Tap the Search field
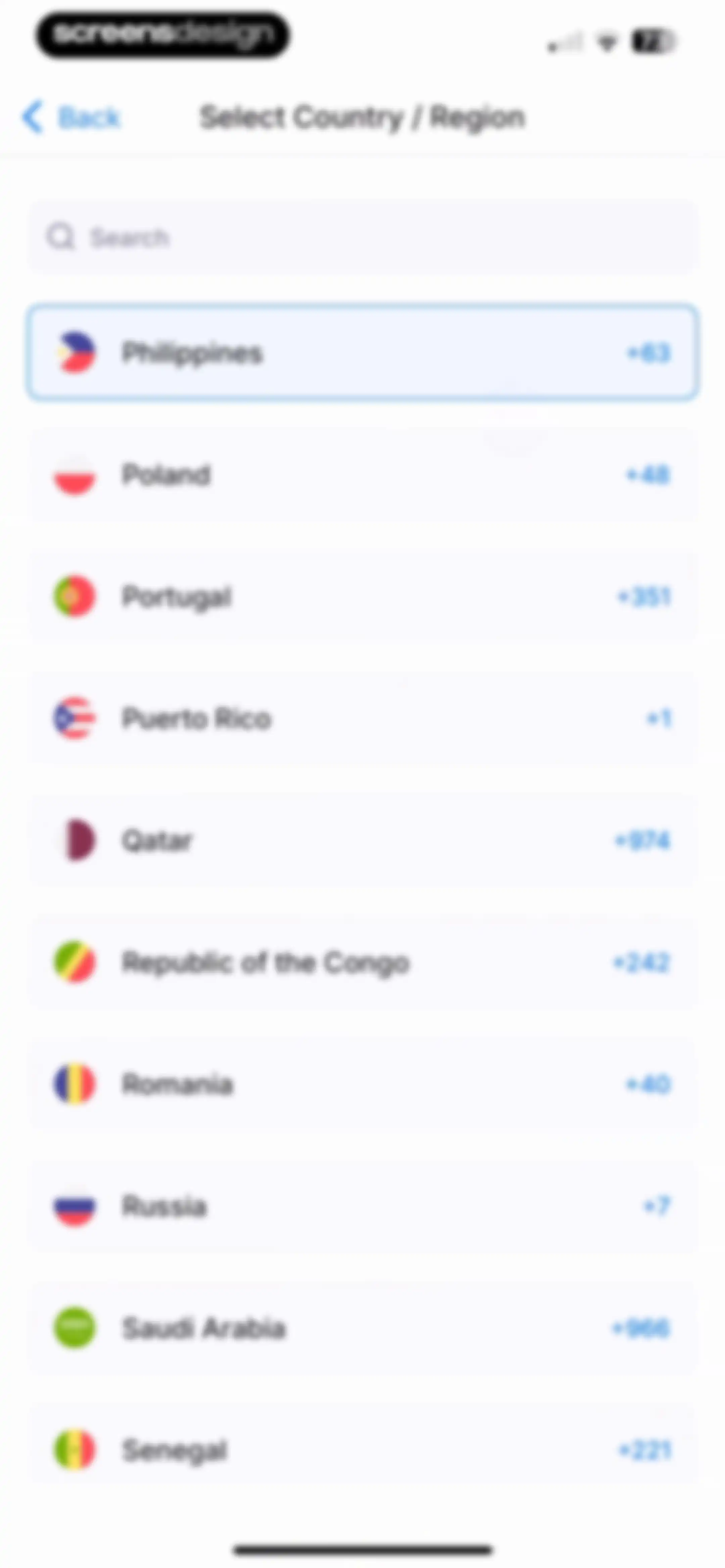This screenshot has height=1568, width=725. point(362,237)
